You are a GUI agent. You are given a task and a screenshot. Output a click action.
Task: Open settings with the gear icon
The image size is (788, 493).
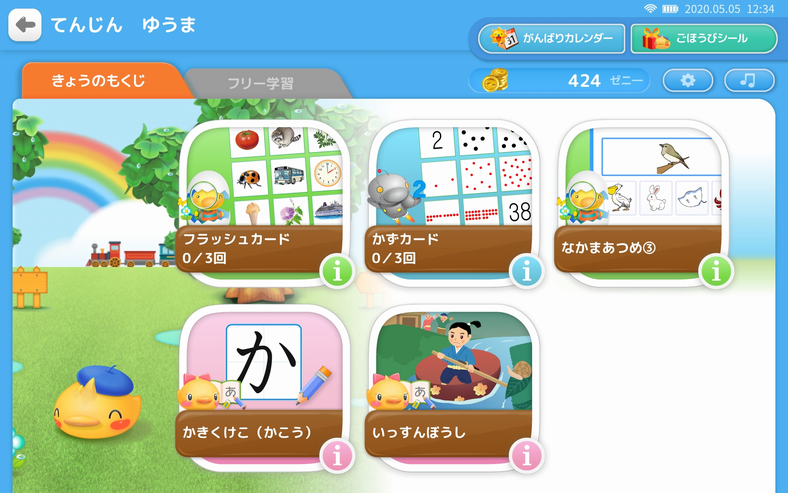coord(687,81)
